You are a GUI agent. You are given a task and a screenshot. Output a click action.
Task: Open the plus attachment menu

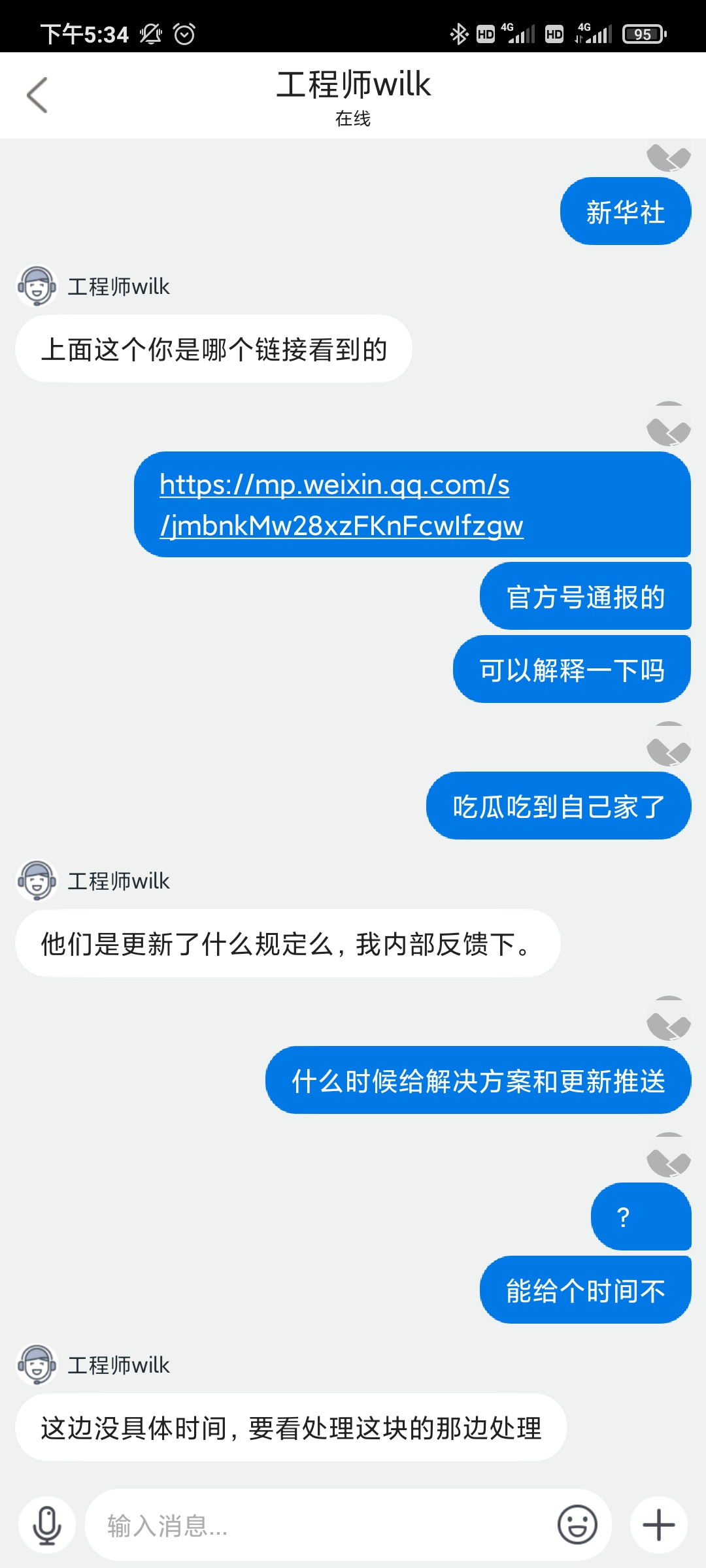tap(659, 1525)
